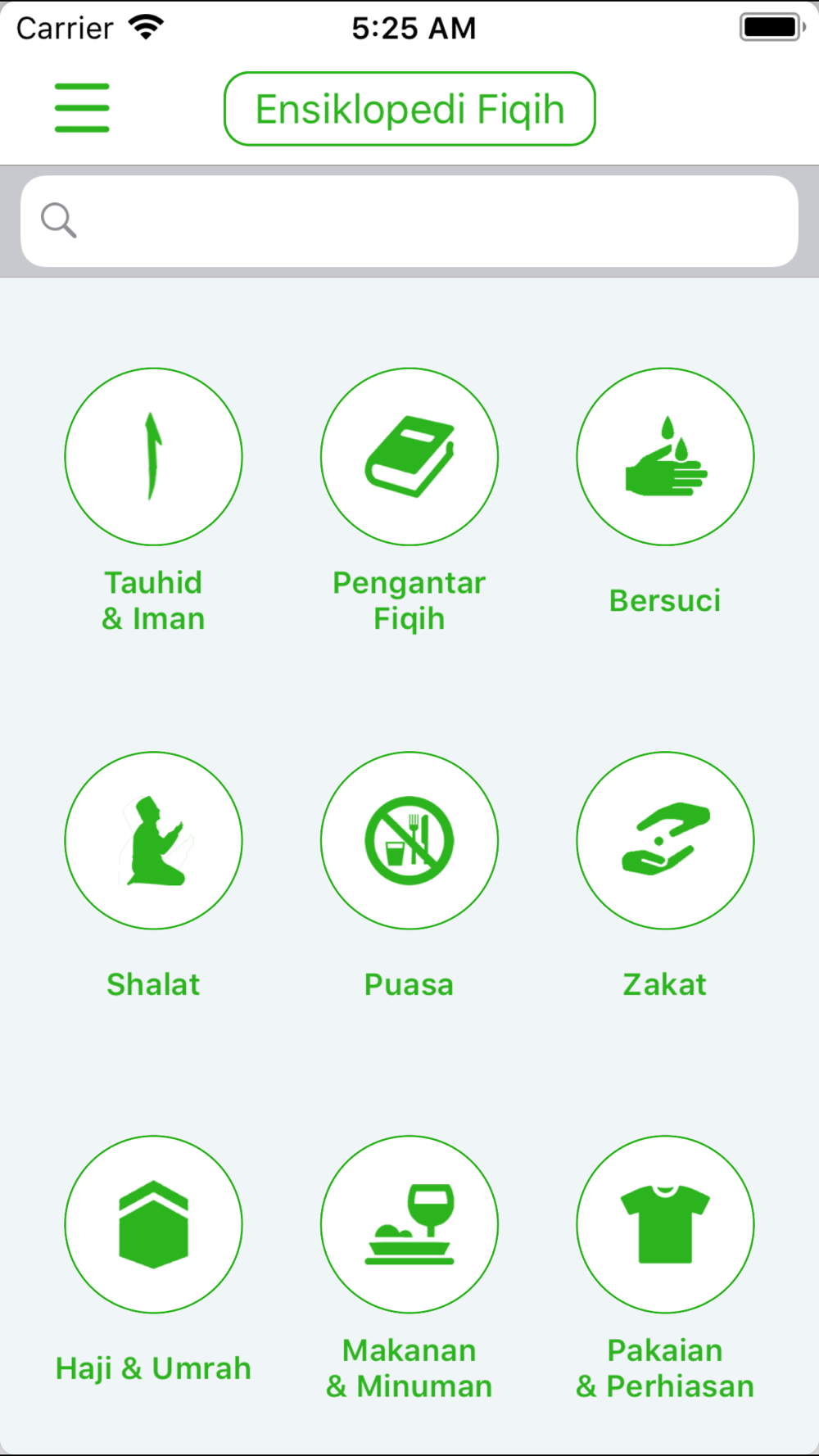Open the Pengantar Fiqih category

point(409,456)
